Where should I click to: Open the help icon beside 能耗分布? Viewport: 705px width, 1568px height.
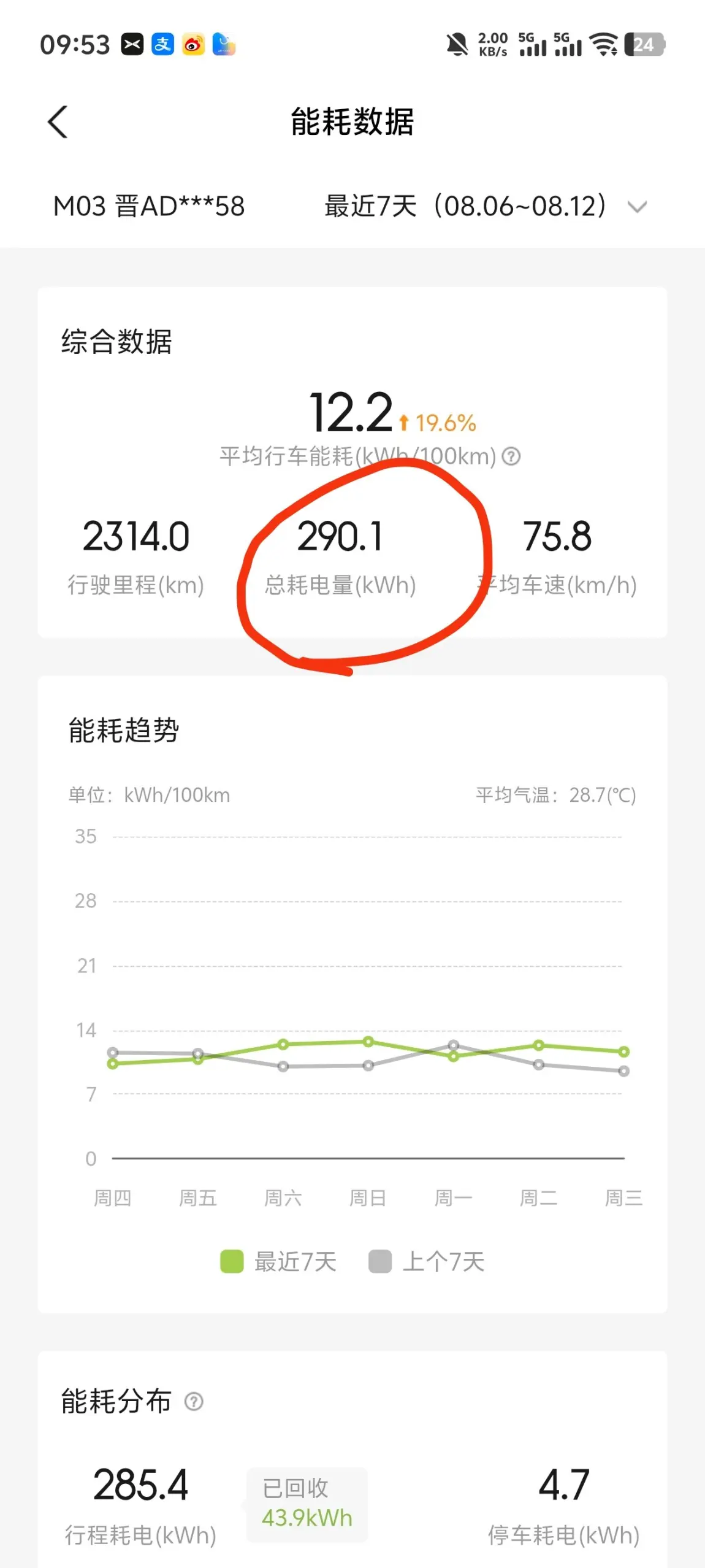[194, 1401]
